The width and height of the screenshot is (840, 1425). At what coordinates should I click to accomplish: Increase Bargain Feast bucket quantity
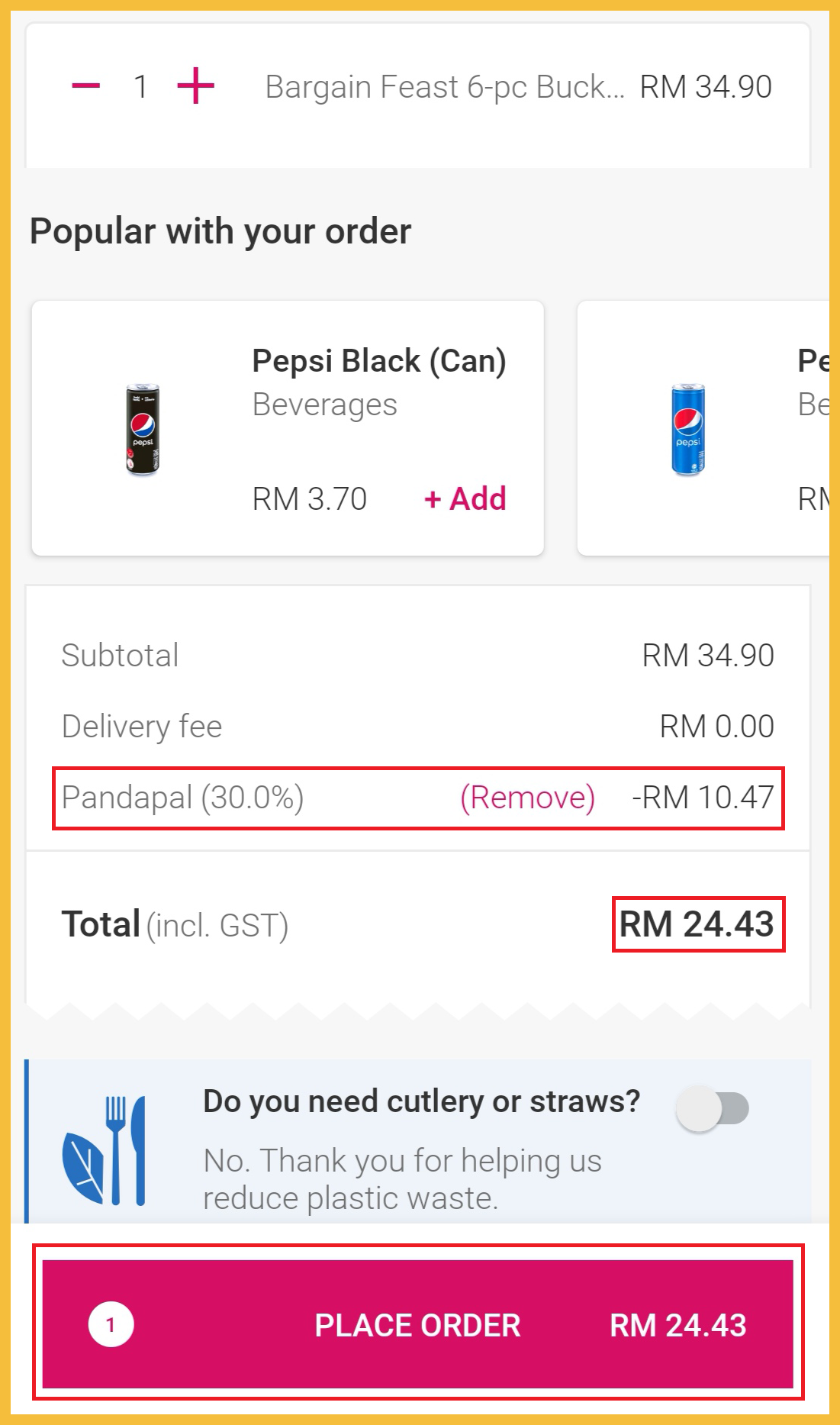click(195, 85)
